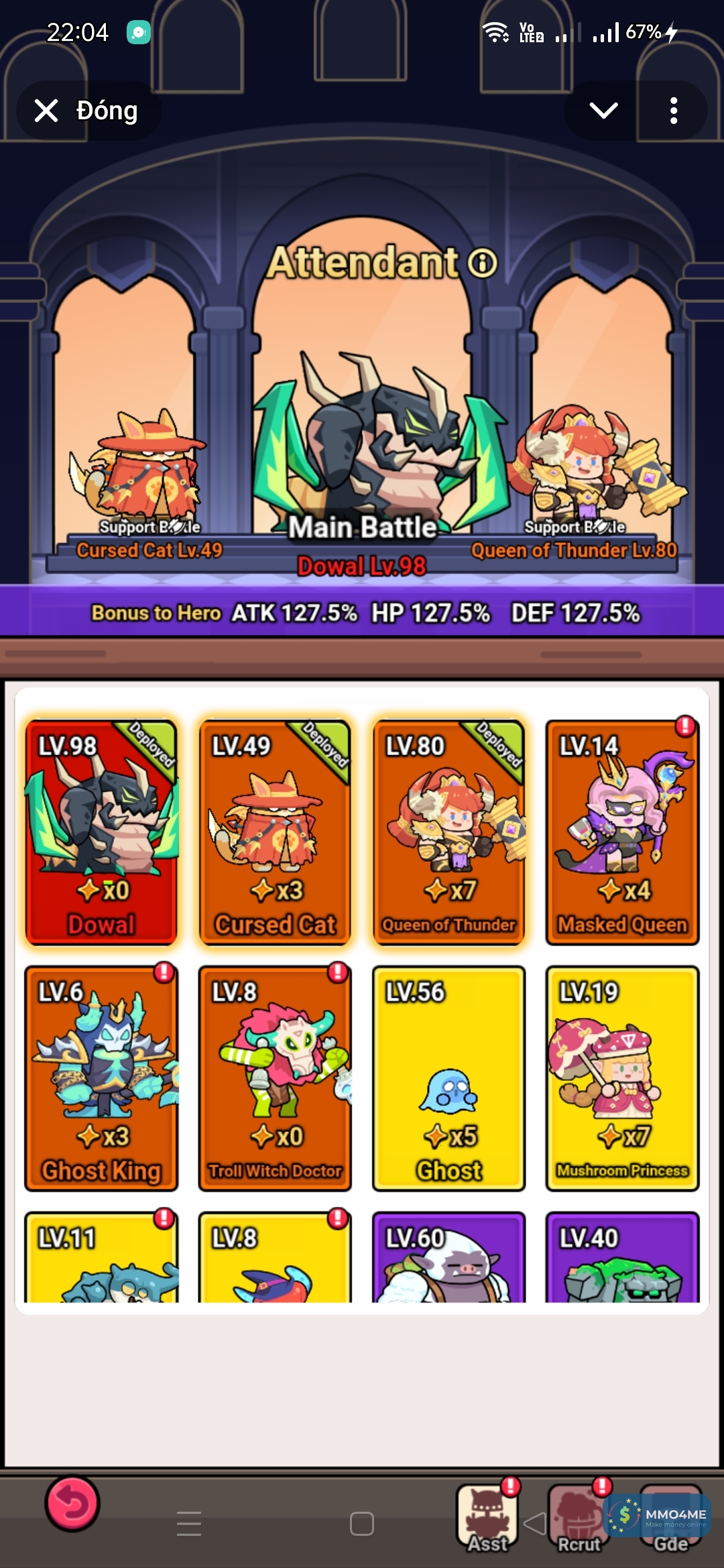
Task: Select the Queen of Thunder card
Action: tap(448, 832)
